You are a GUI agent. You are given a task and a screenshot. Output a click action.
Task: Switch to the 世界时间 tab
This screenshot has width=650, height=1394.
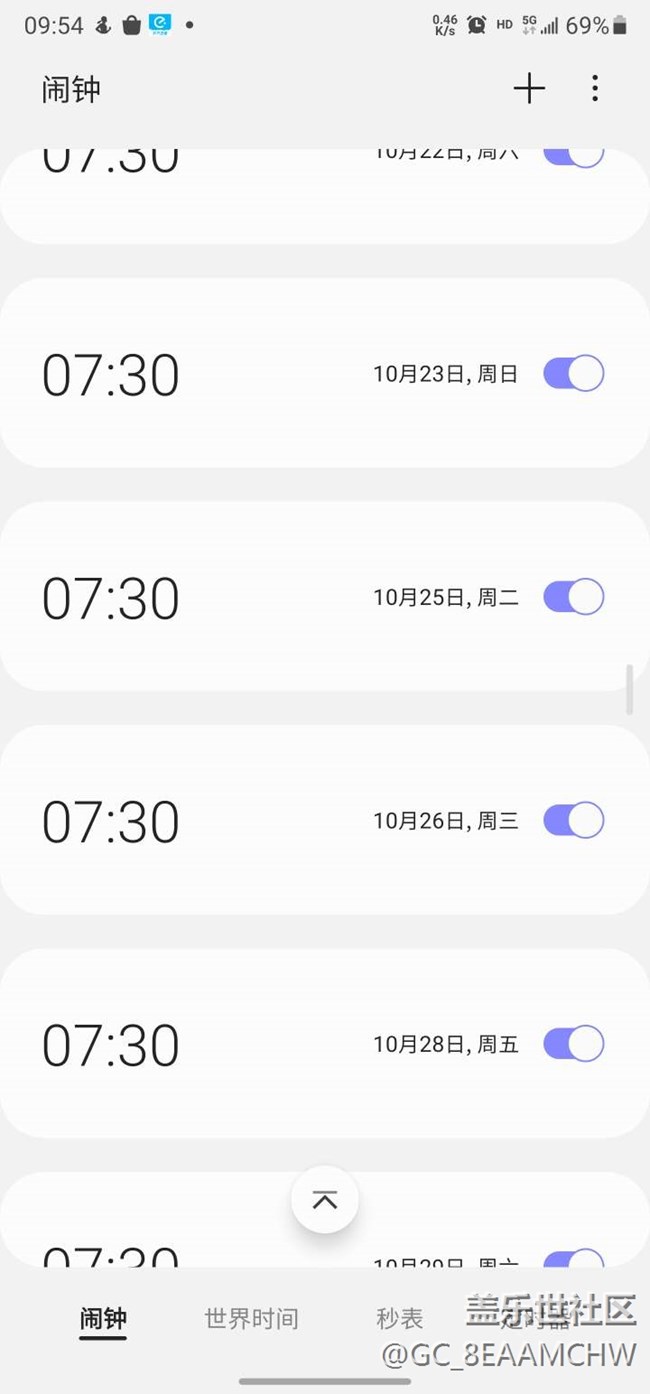[251, 1319]
